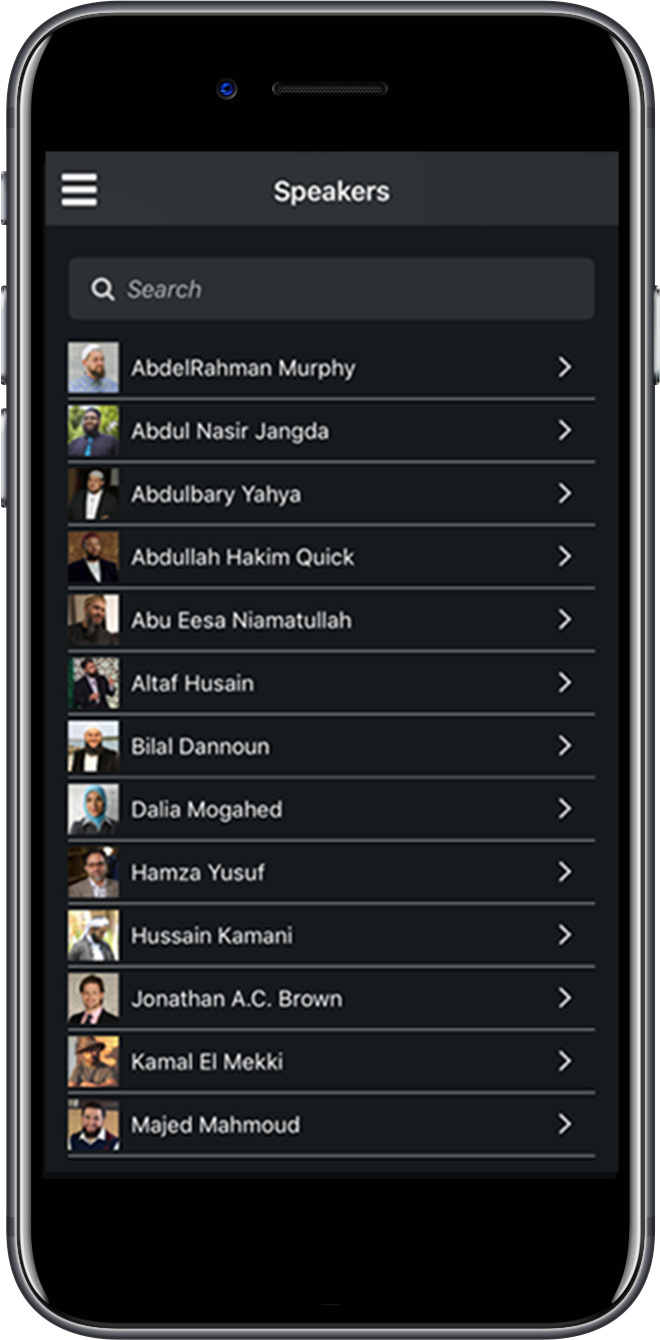Tap the speaker search field
Image resolution: width=660 pixels, height=1340 pixels.
point(331,289)
